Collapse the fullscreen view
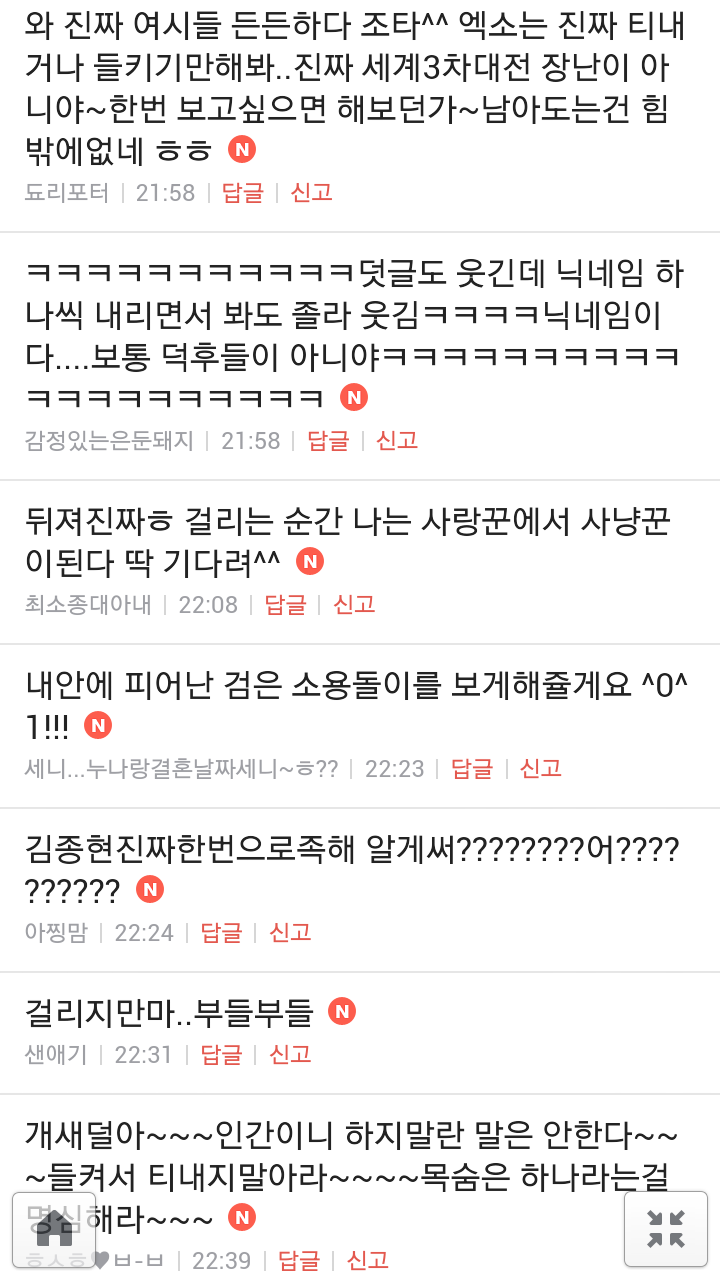This screenshot has height=1280, width=720. [x=665, y=1229]
